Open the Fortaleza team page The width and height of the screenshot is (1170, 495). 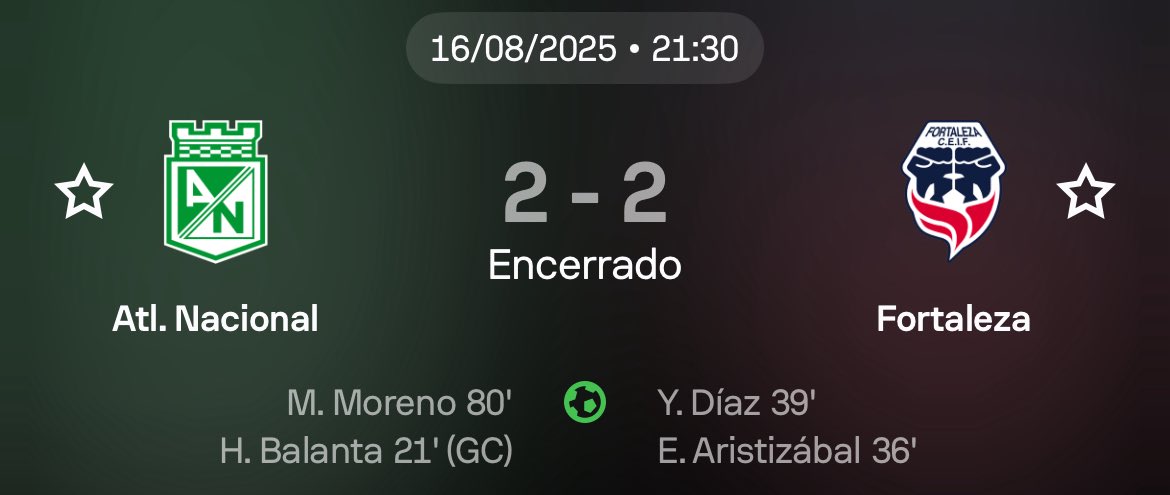click(953, 189)
